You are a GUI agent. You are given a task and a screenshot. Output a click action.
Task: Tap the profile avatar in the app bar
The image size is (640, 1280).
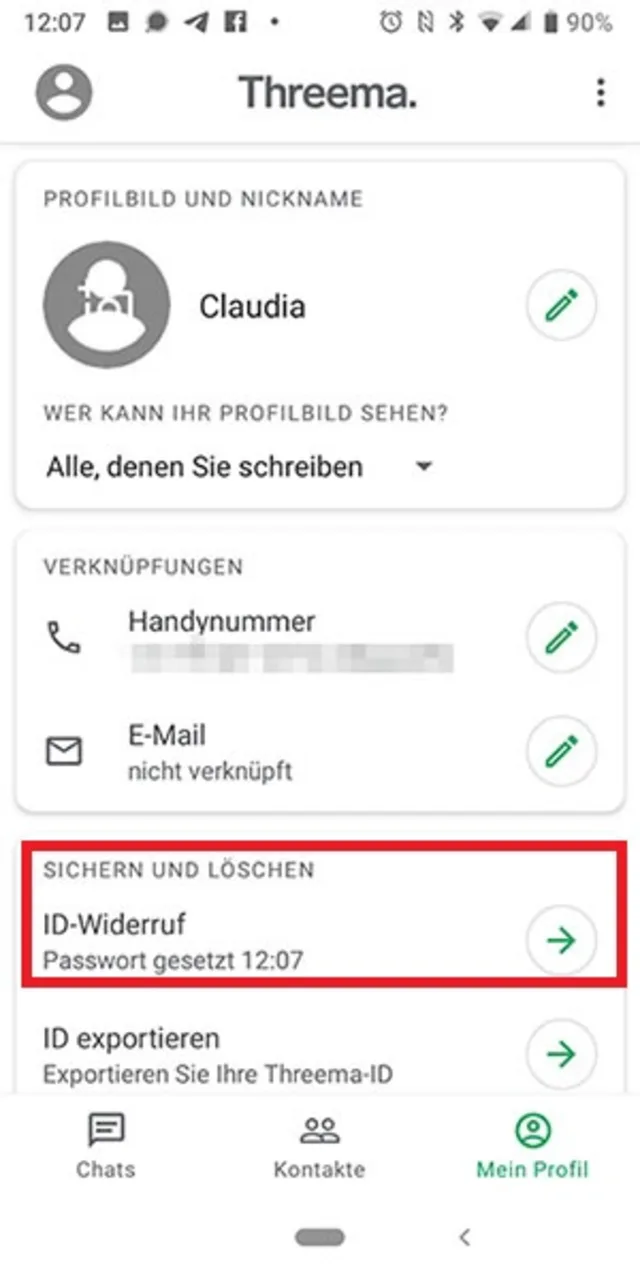[64, 93]
